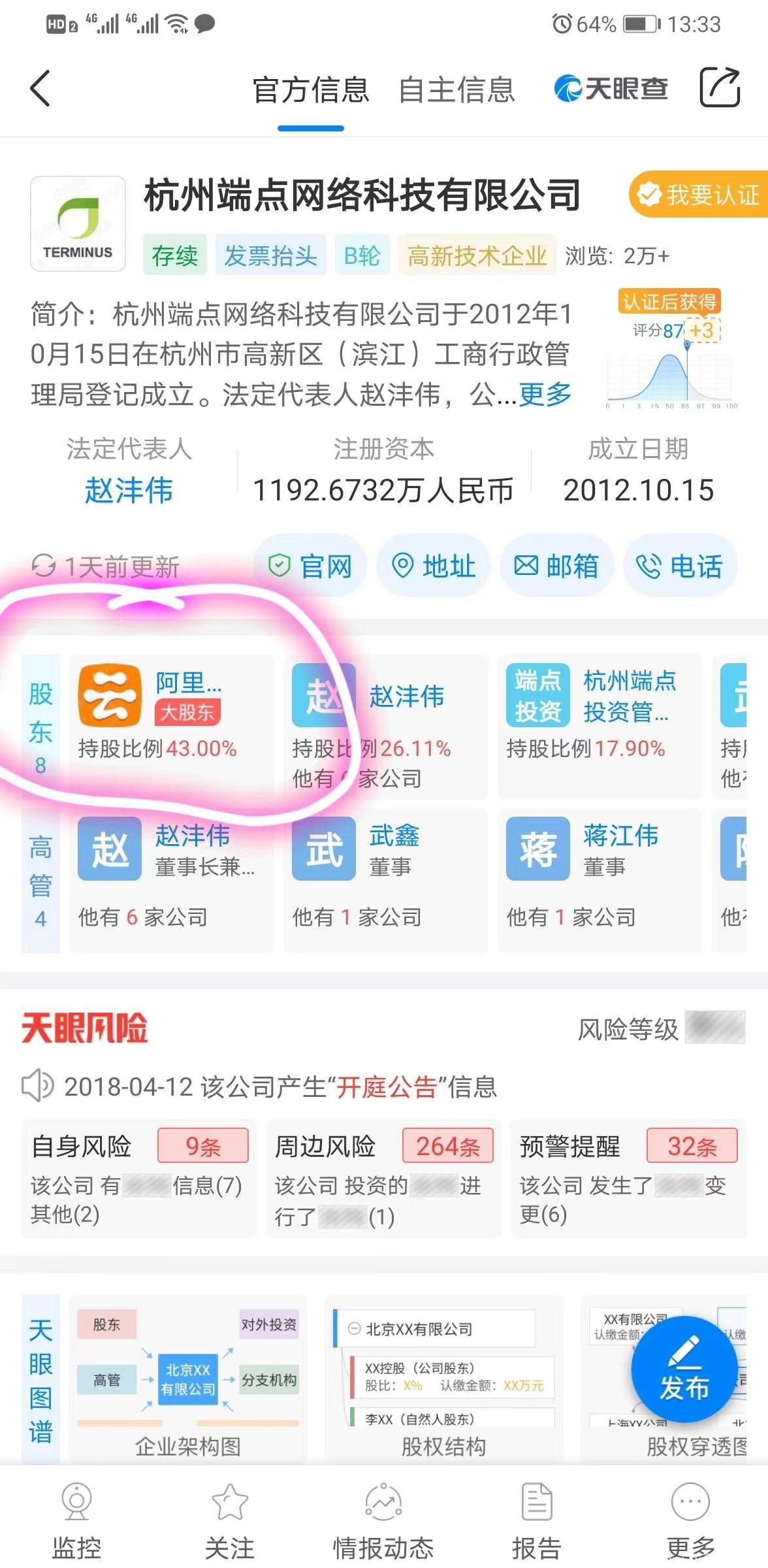Open shareholder 杭州端点投资管理 card
768x1568 pixels.
599,725
